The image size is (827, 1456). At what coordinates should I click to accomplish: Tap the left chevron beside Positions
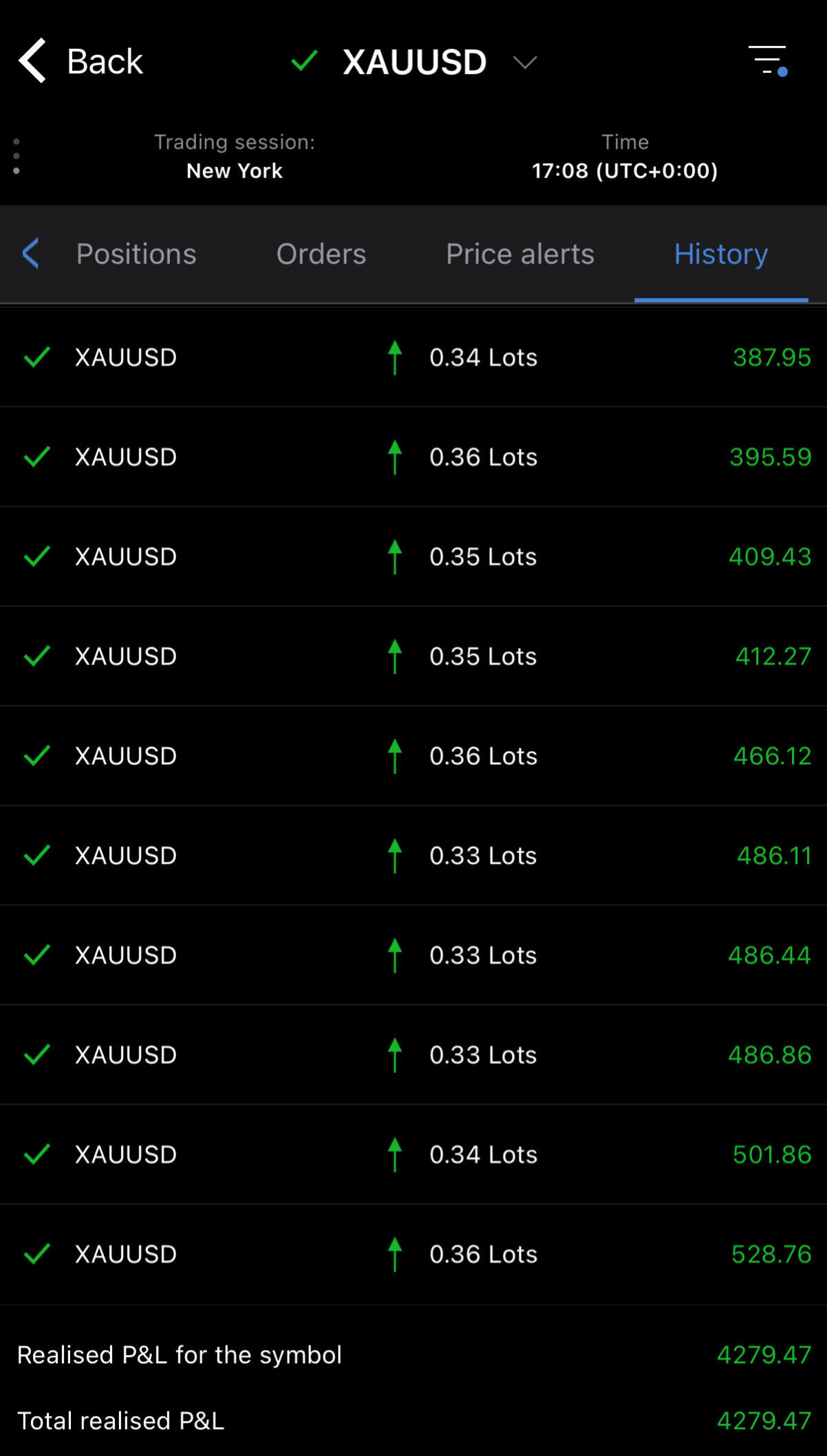point(30,254)
